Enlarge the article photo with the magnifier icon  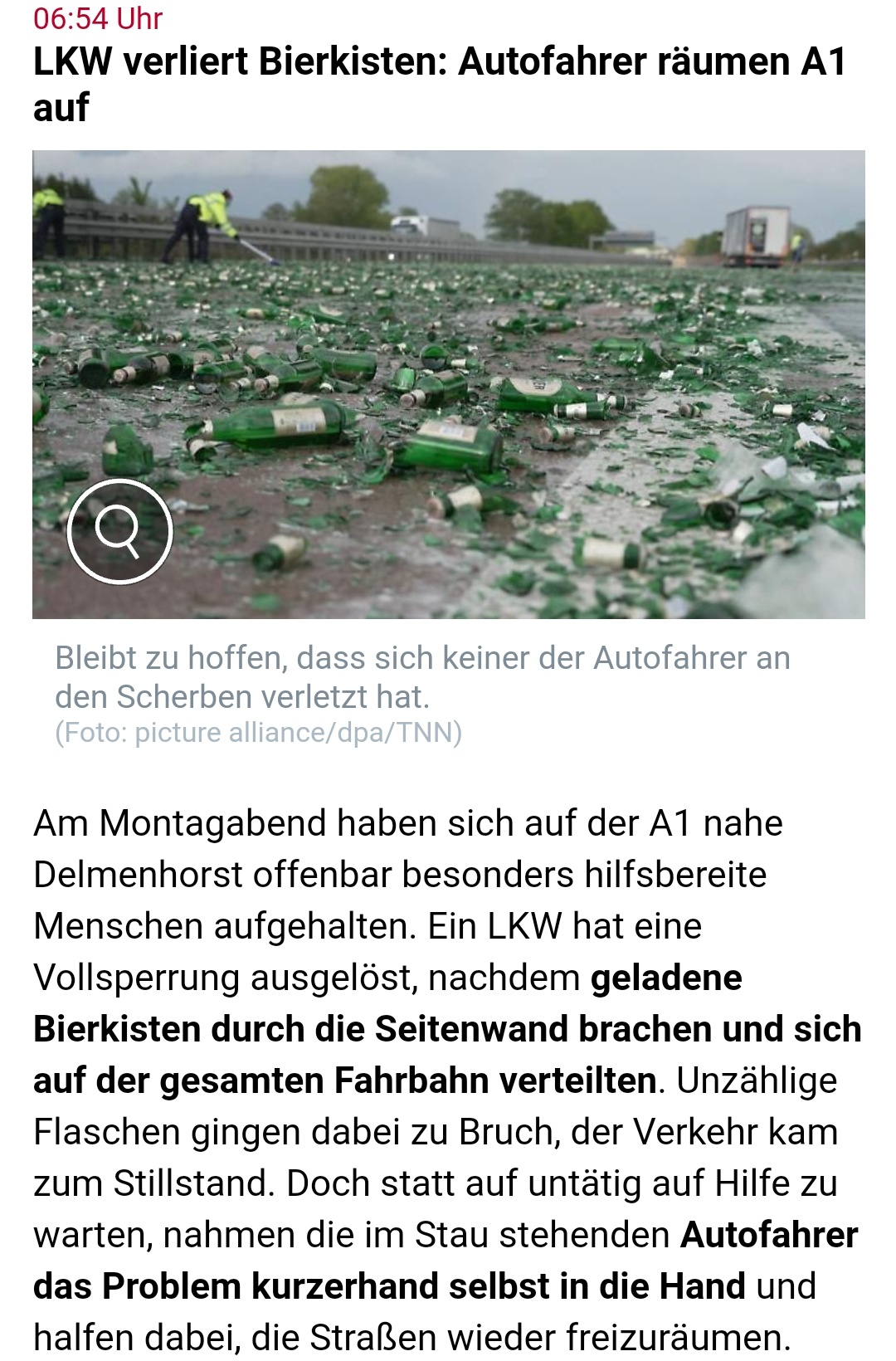pyautogui.click(x=119, y=531)
